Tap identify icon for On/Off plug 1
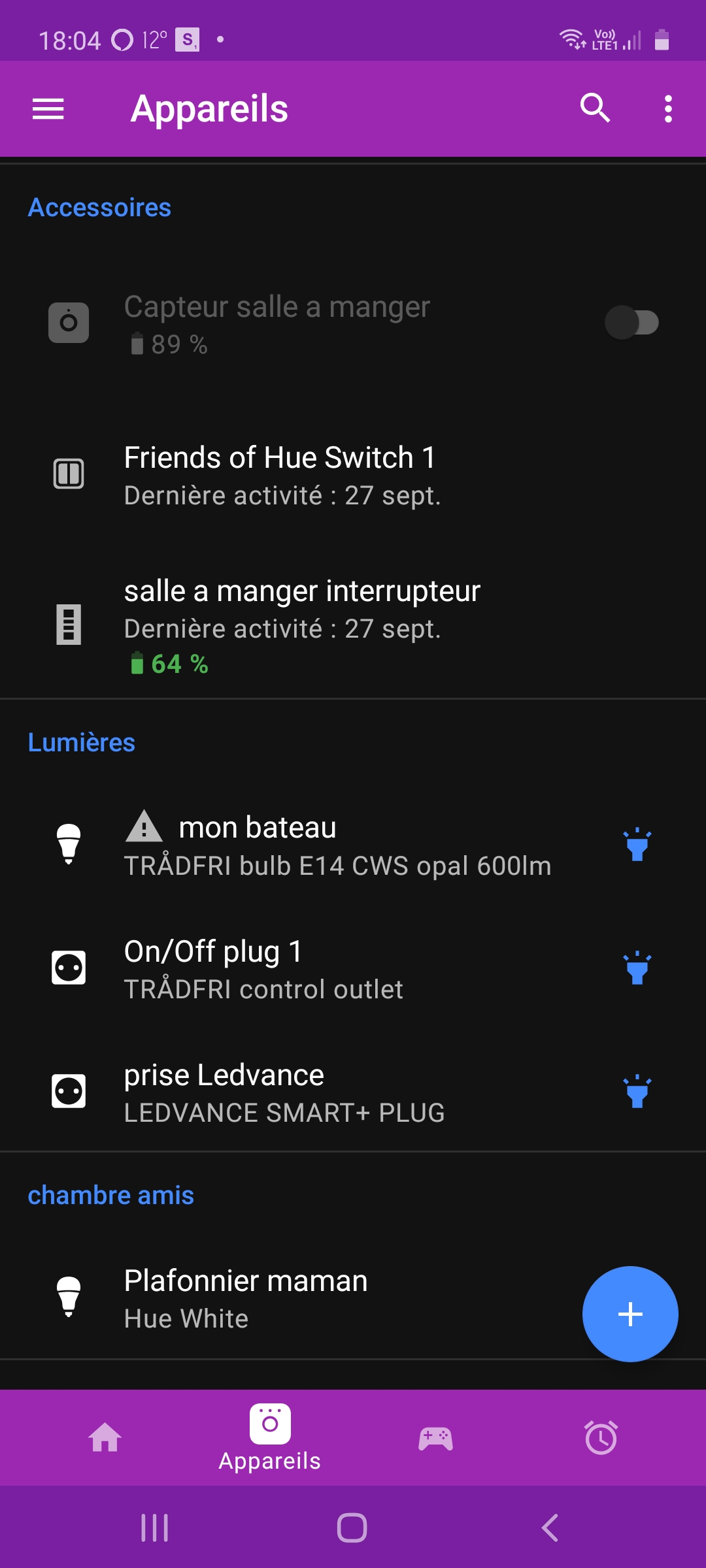 pos(637,968)
